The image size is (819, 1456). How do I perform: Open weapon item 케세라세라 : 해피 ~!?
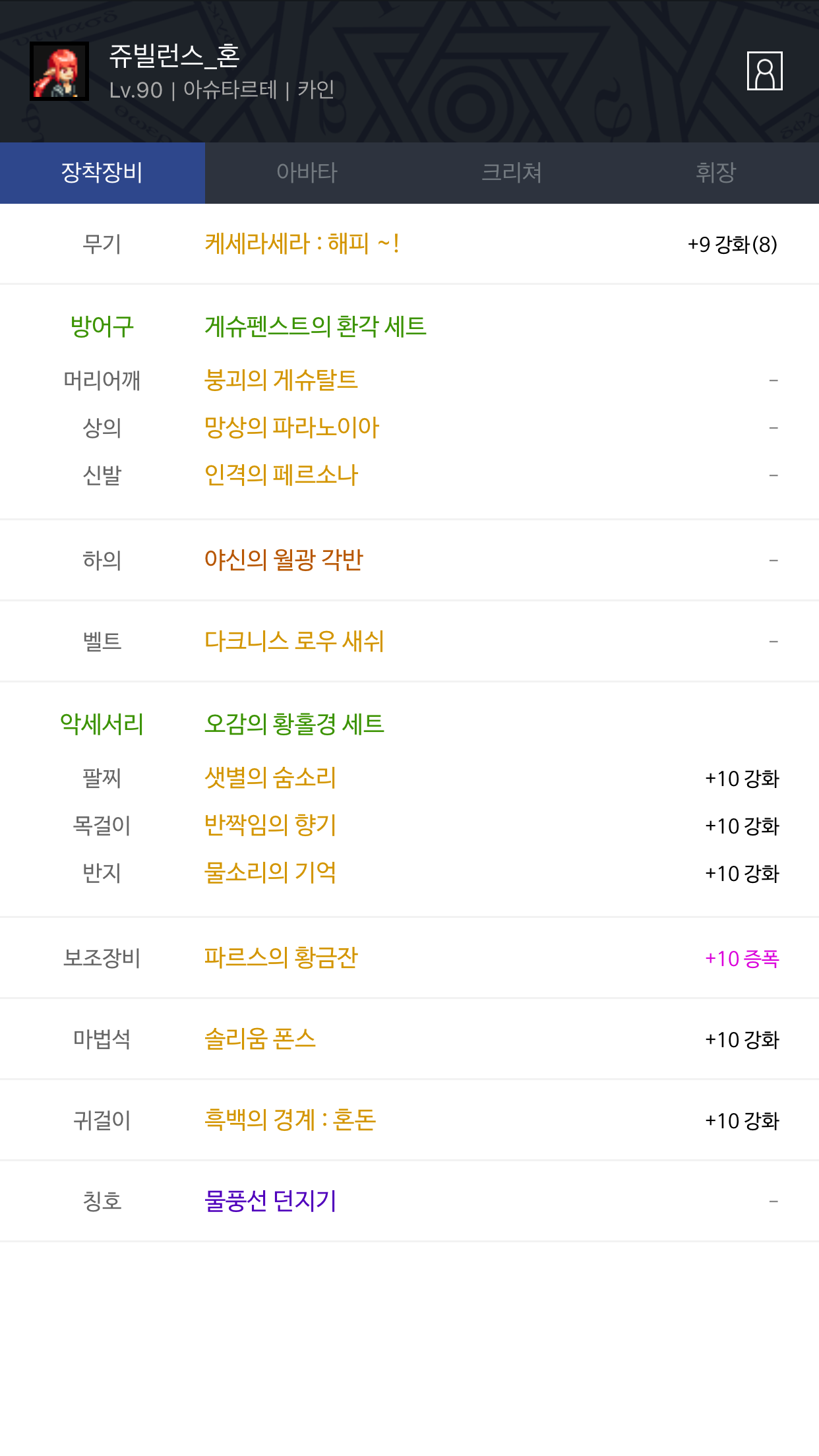tap(301, 244)
